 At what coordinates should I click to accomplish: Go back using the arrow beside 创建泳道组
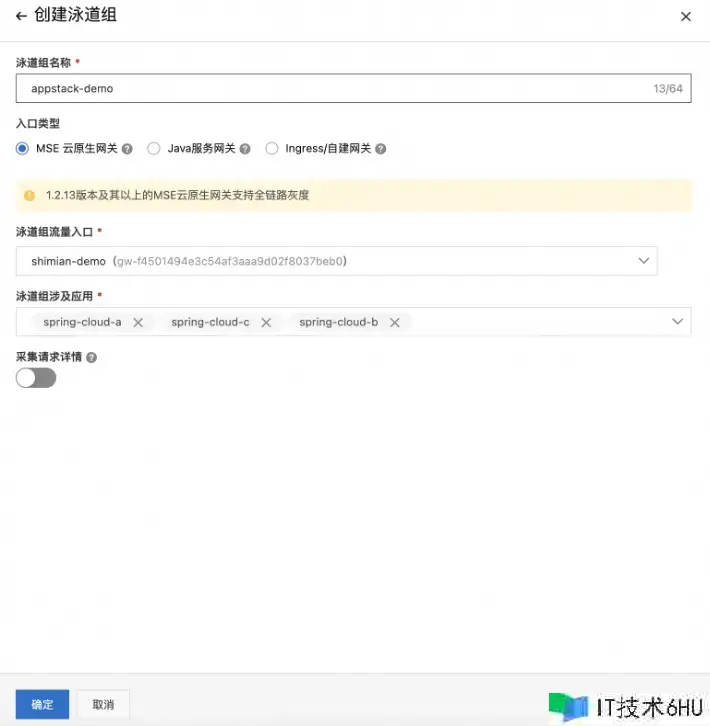pos(21,17)
